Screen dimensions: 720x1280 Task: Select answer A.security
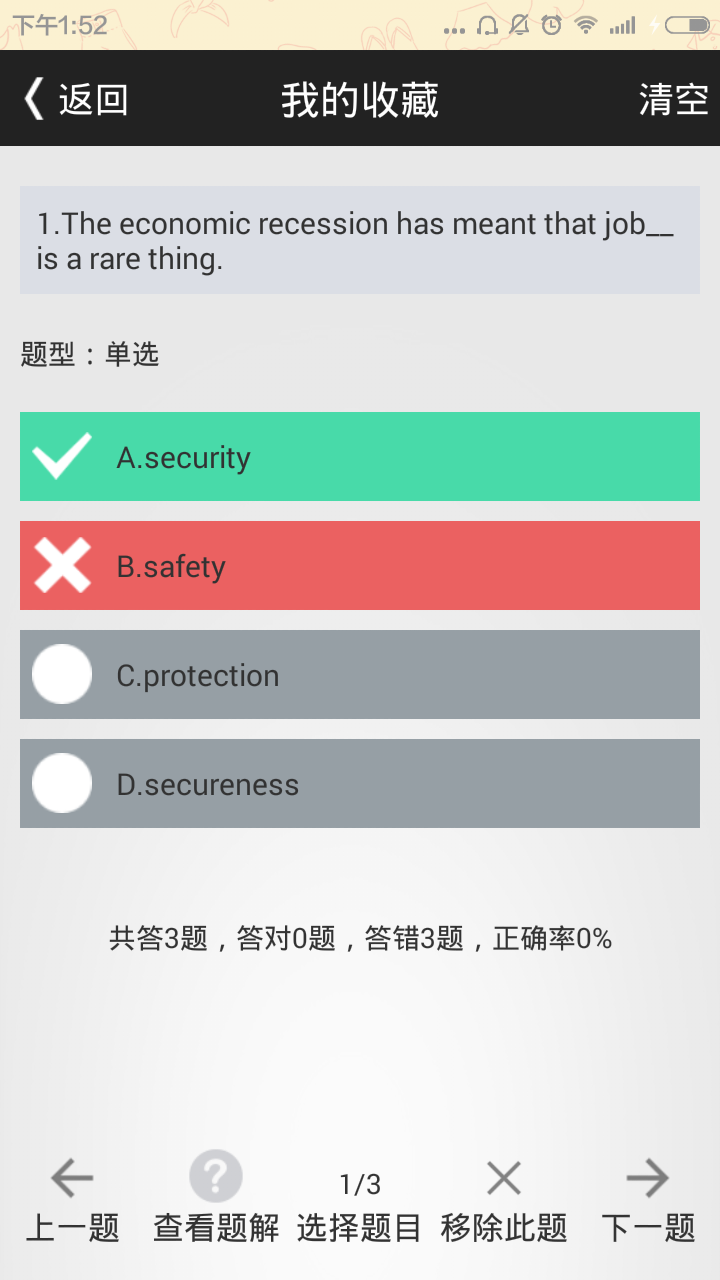[360, 457]
